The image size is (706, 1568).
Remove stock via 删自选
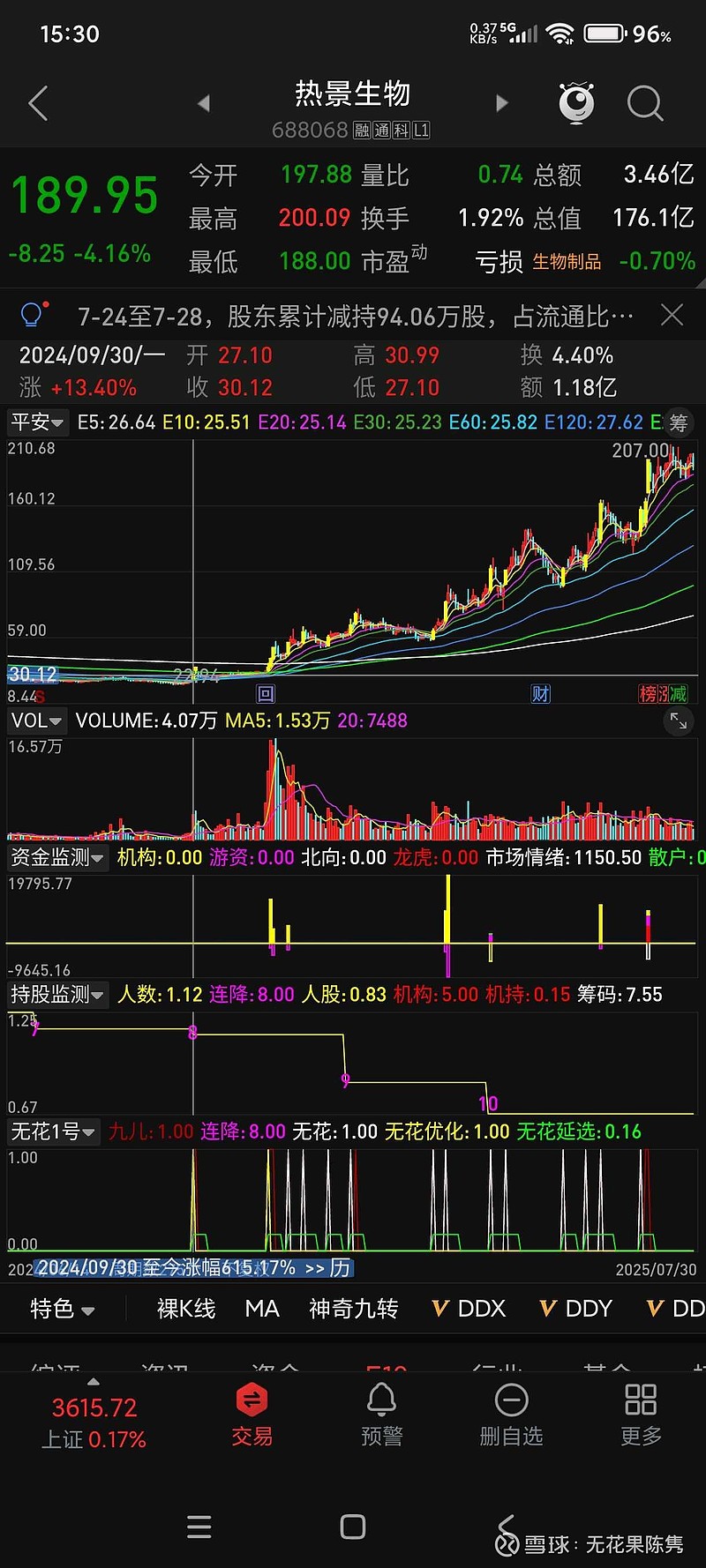[x=511, y=1415]
